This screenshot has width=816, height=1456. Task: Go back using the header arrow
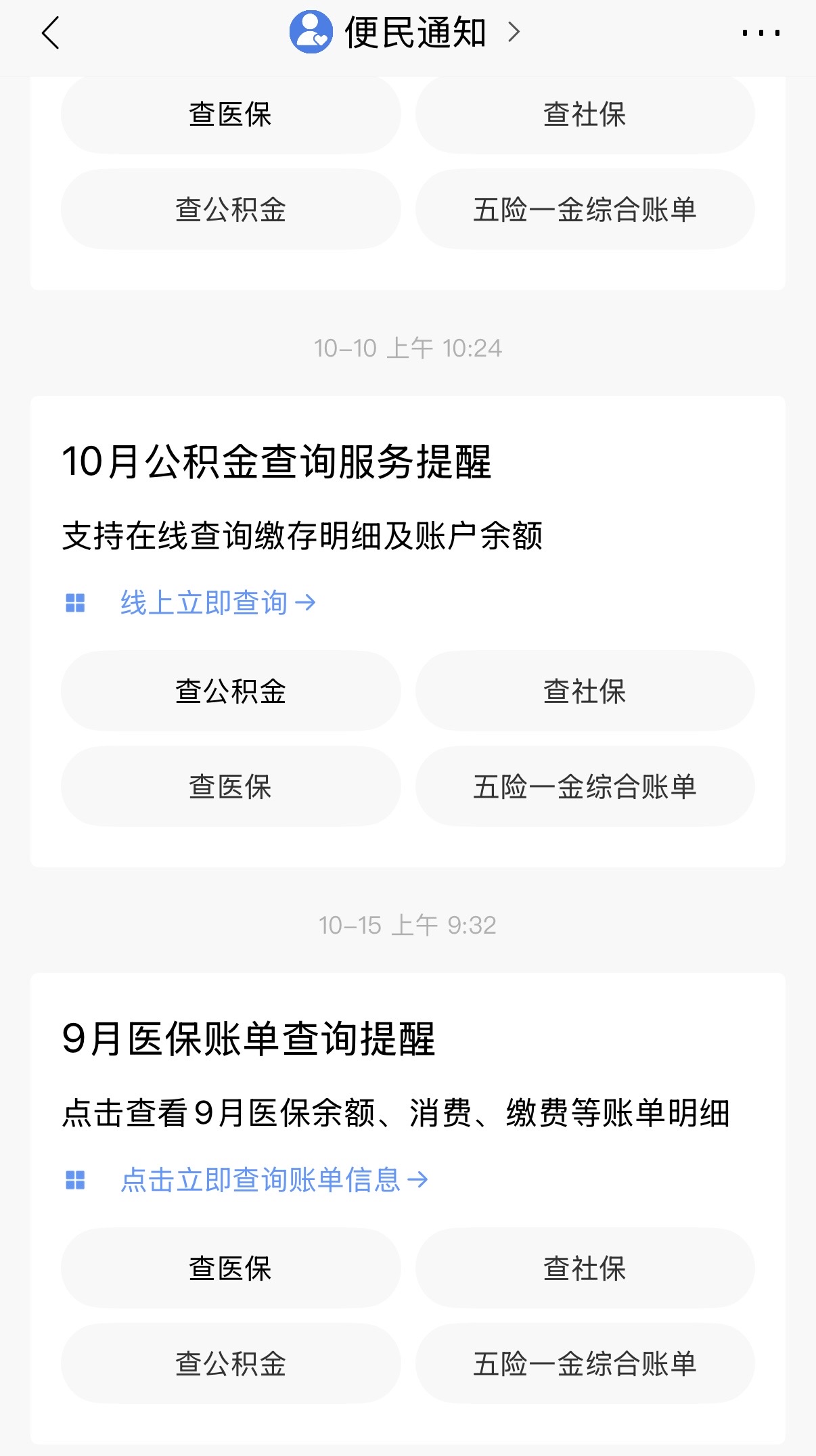(x=51, y=32)
